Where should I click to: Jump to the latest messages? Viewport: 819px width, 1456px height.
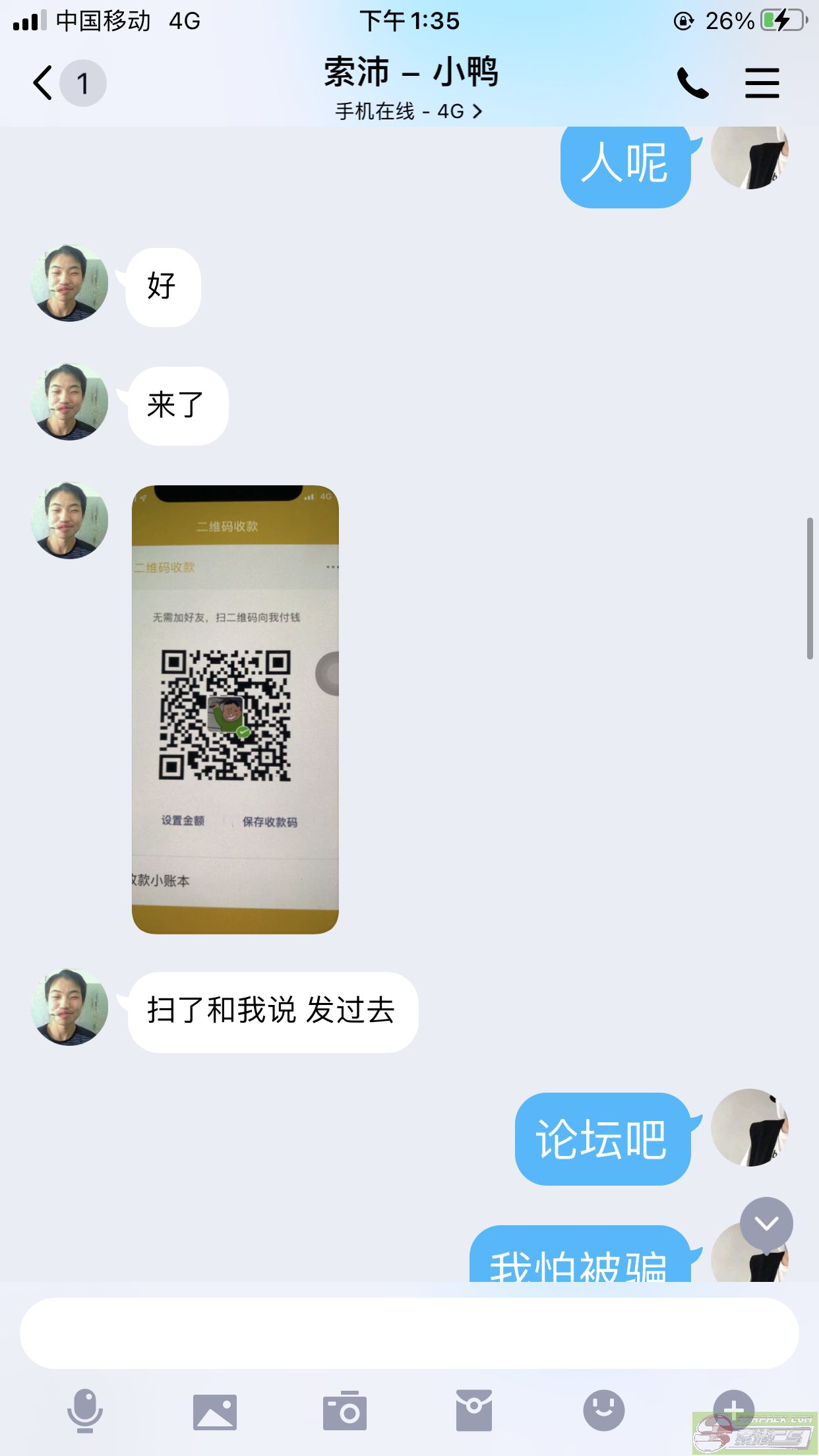coord(766,1224)
